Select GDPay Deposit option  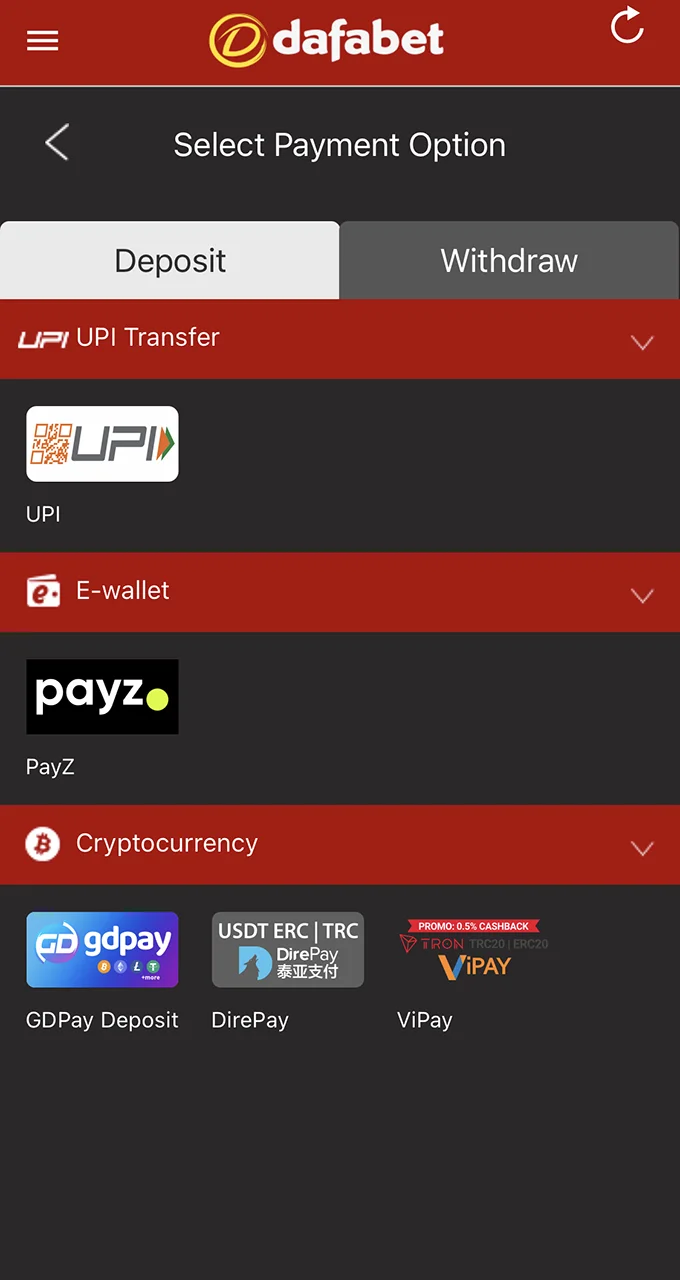[102, 950]
